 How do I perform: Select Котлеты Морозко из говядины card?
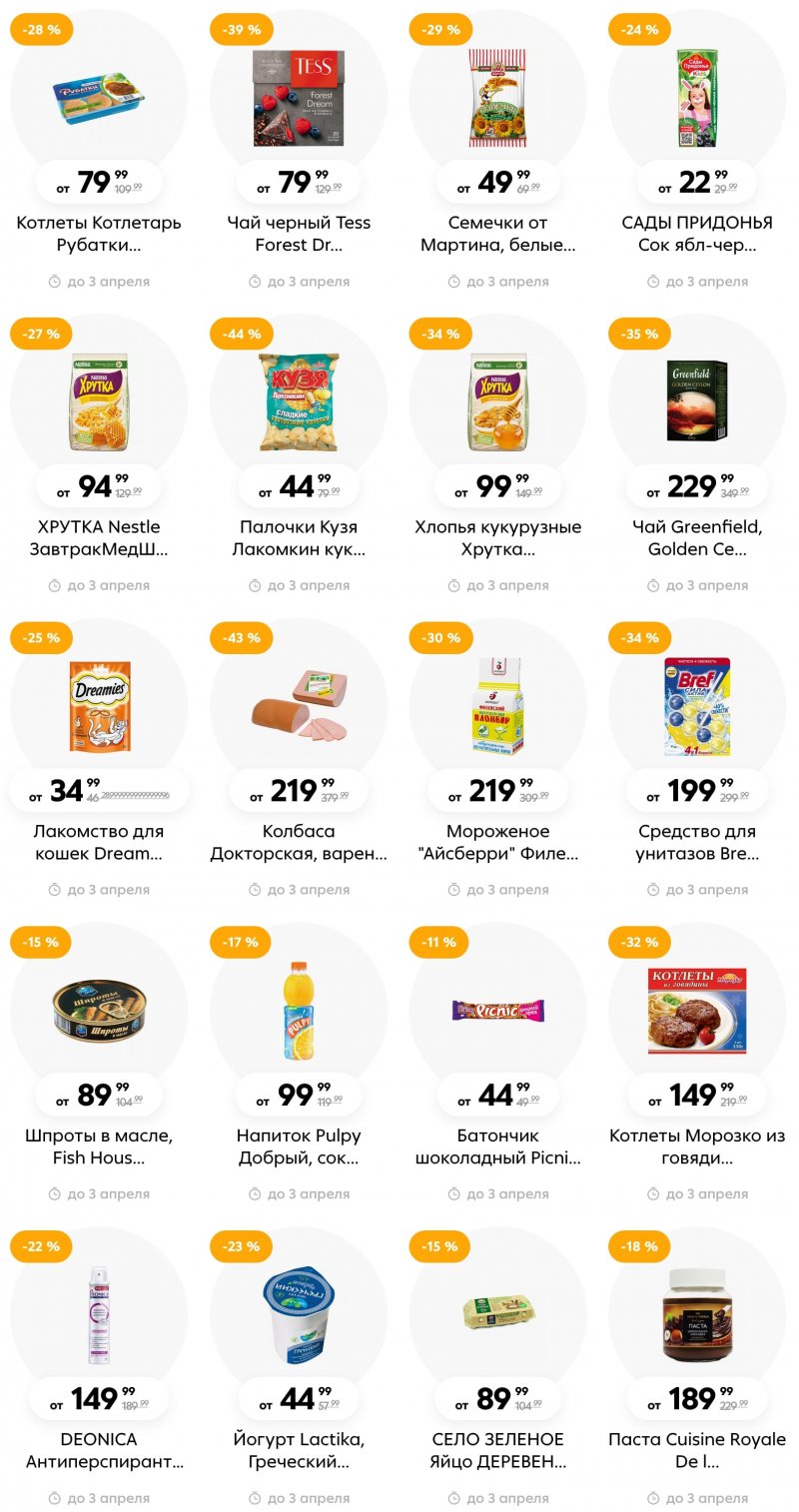pos(697,1014)
